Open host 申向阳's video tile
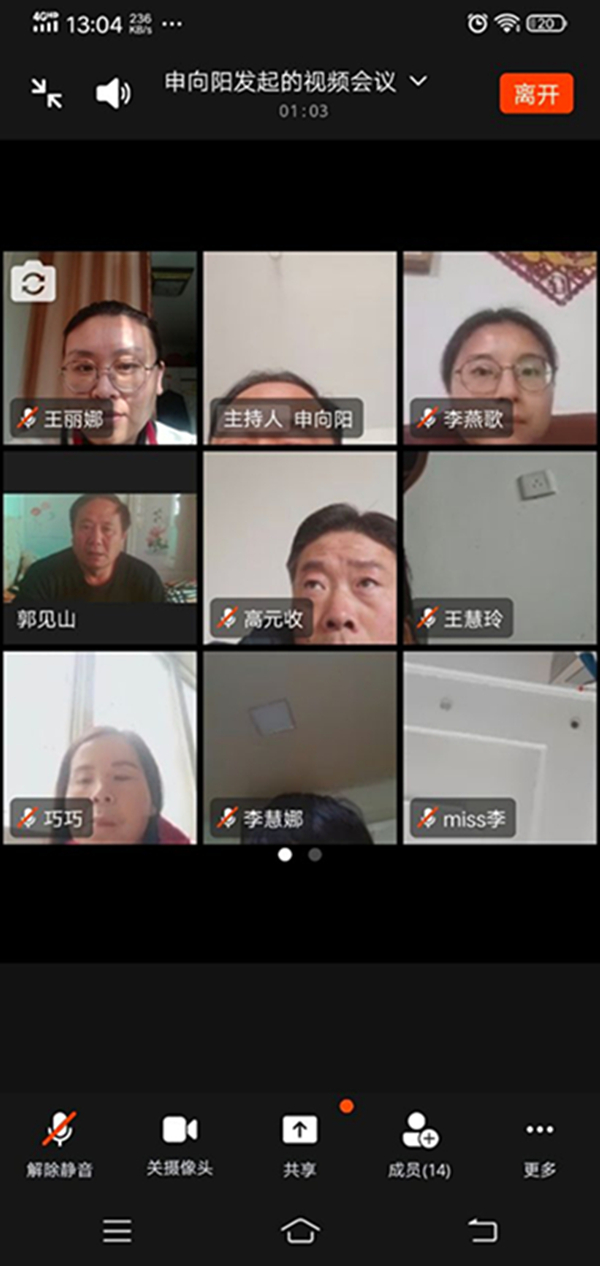Viewport: 600px width, 1266px height. (300, 347)
